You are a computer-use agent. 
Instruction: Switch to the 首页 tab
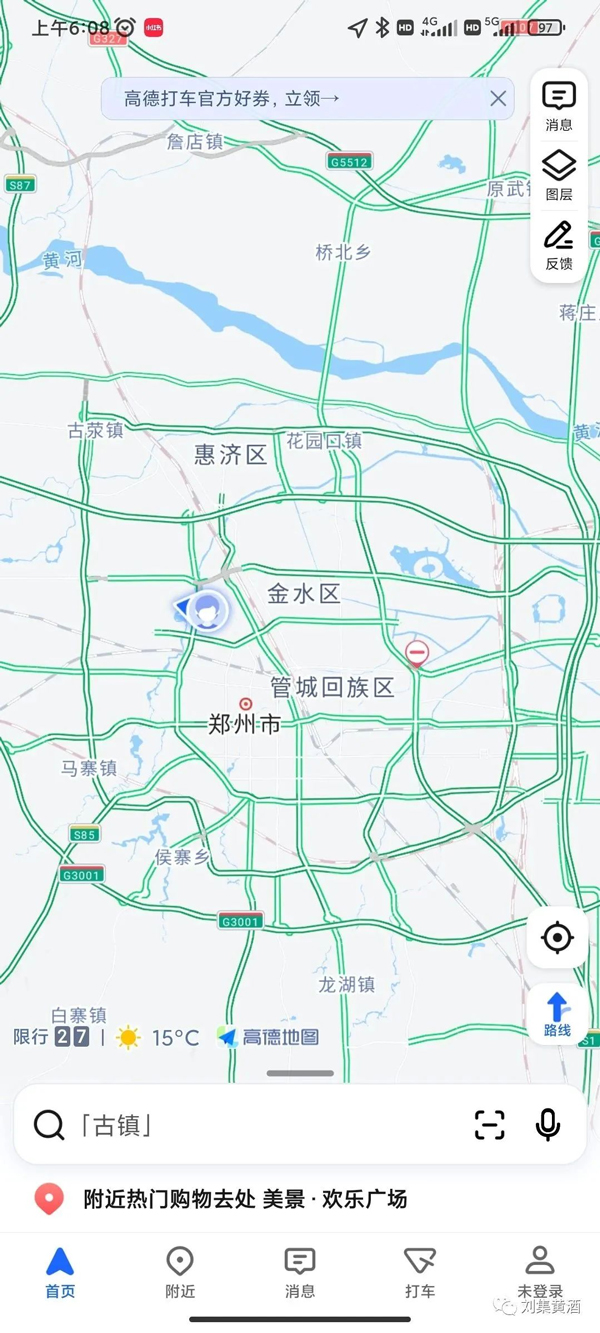[60, 1272]
